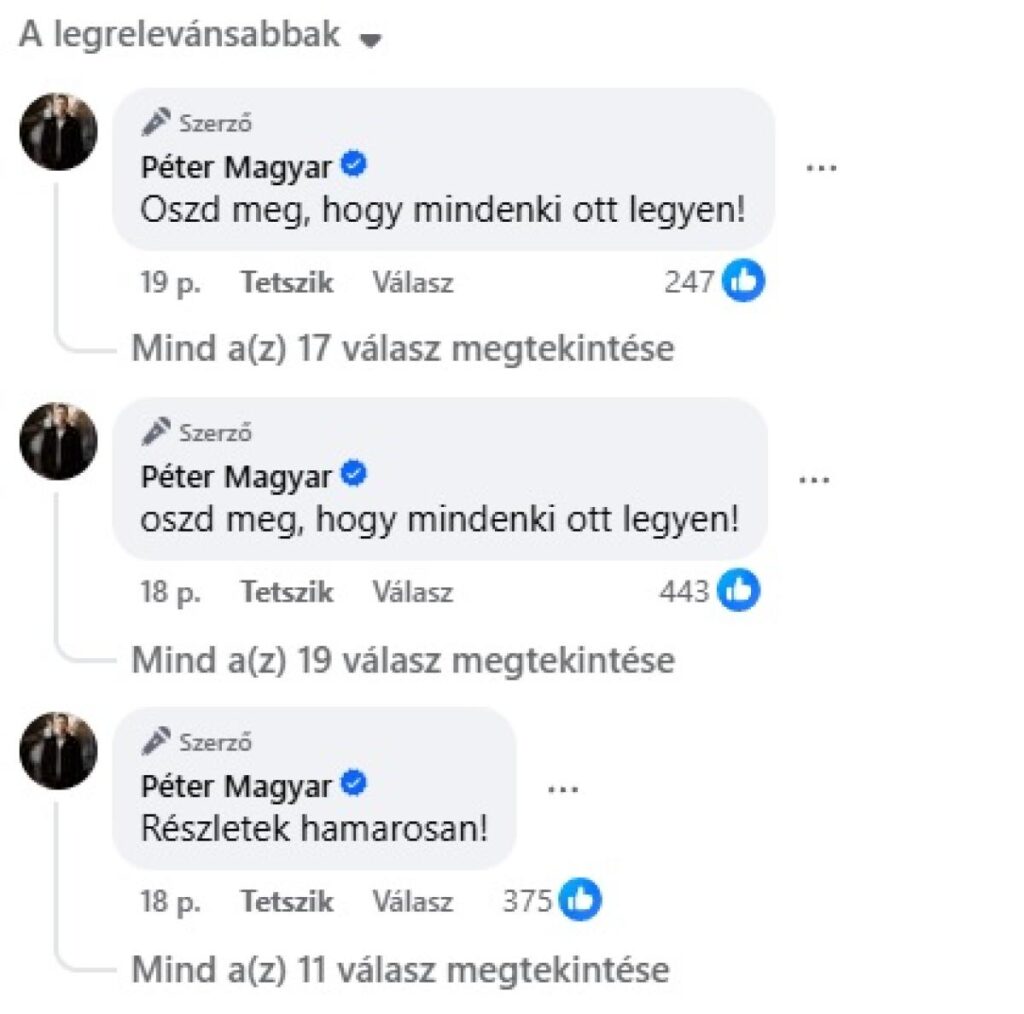Tap Tetszik on the comment with 247 likes

[x=287, y=283]
